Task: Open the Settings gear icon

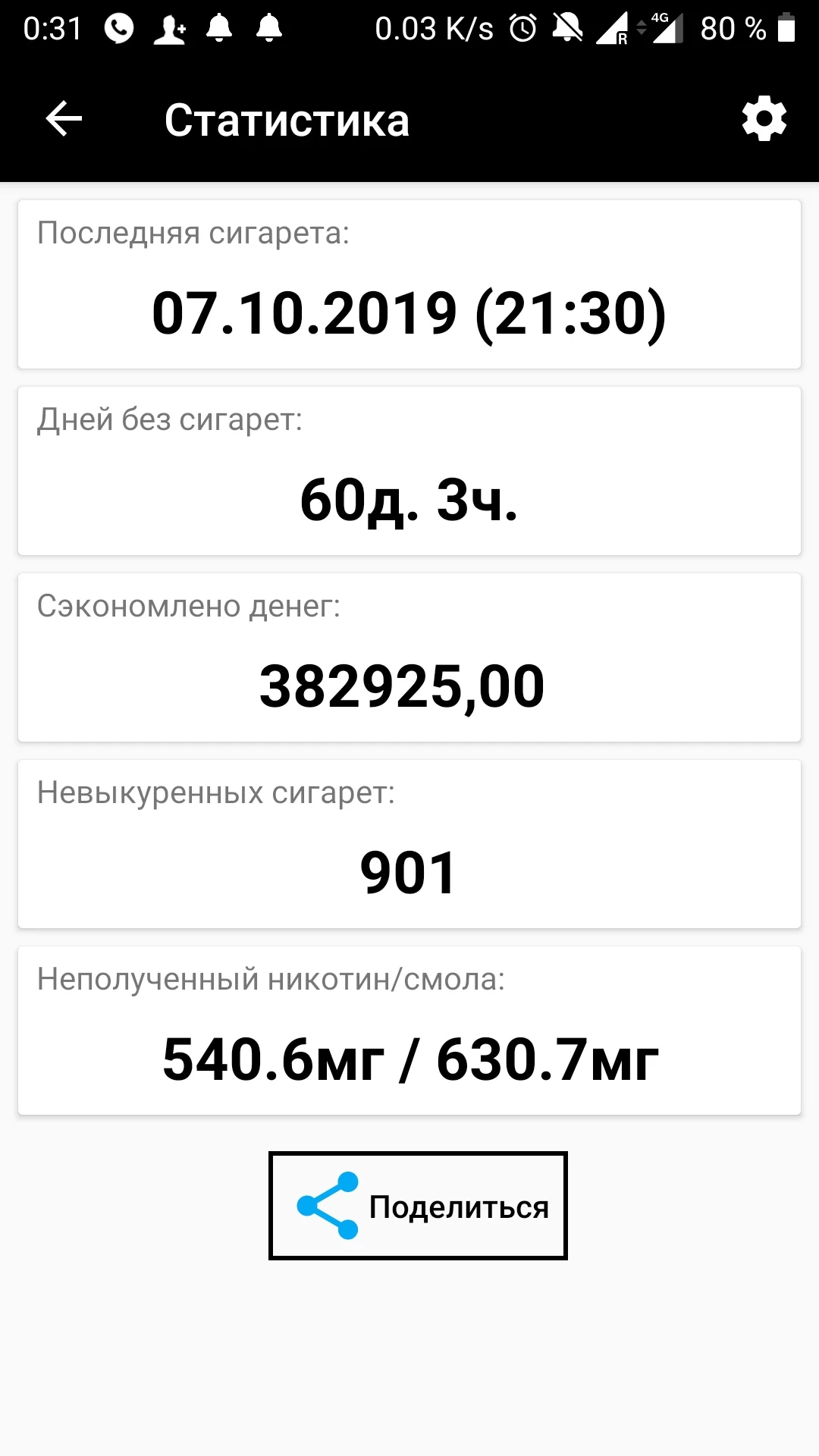Action: 764,118
